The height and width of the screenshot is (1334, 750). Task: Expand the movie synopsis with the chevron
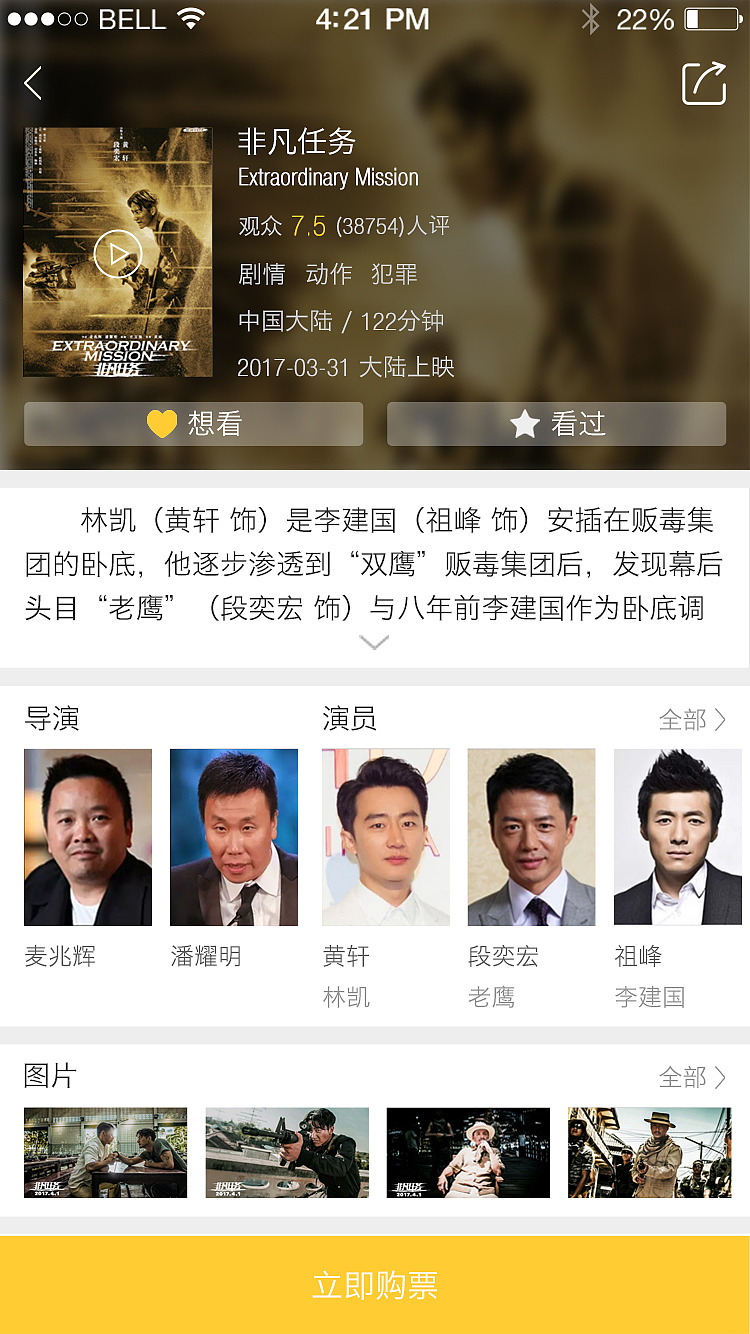tap(374, 641)
